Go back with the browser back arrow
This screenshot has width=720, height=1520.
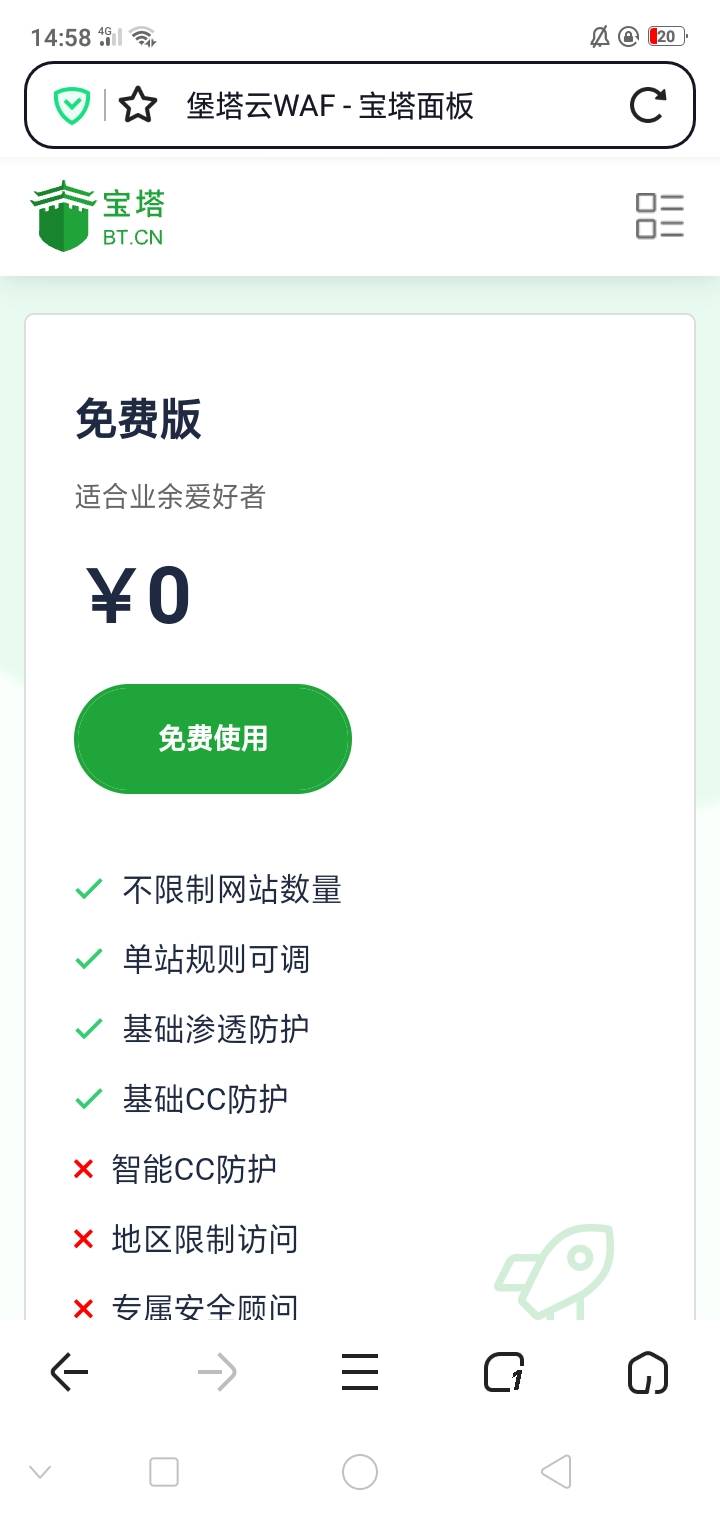tap(69, 1373)
